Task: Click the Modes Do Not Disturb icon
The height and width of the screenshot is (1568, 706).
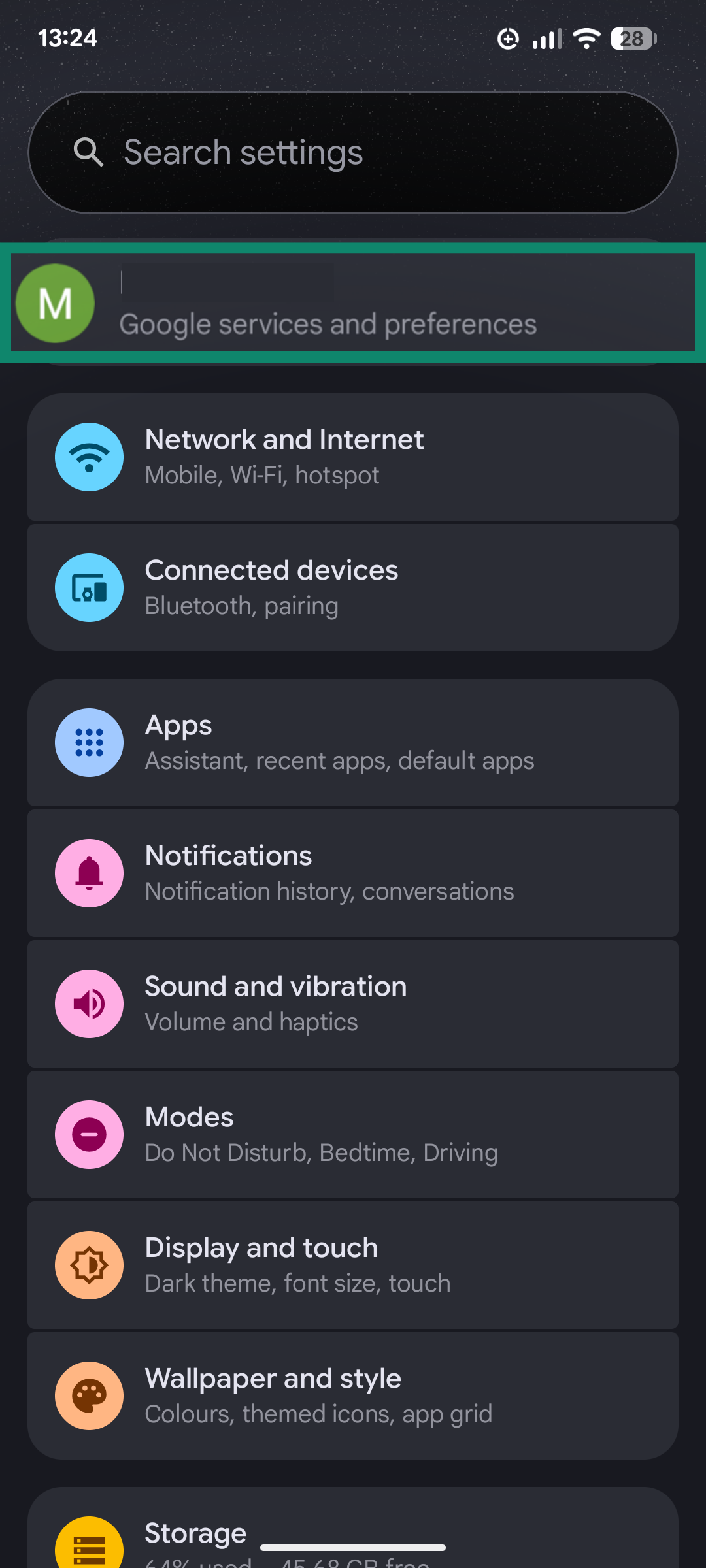Action: [90, 1134]
